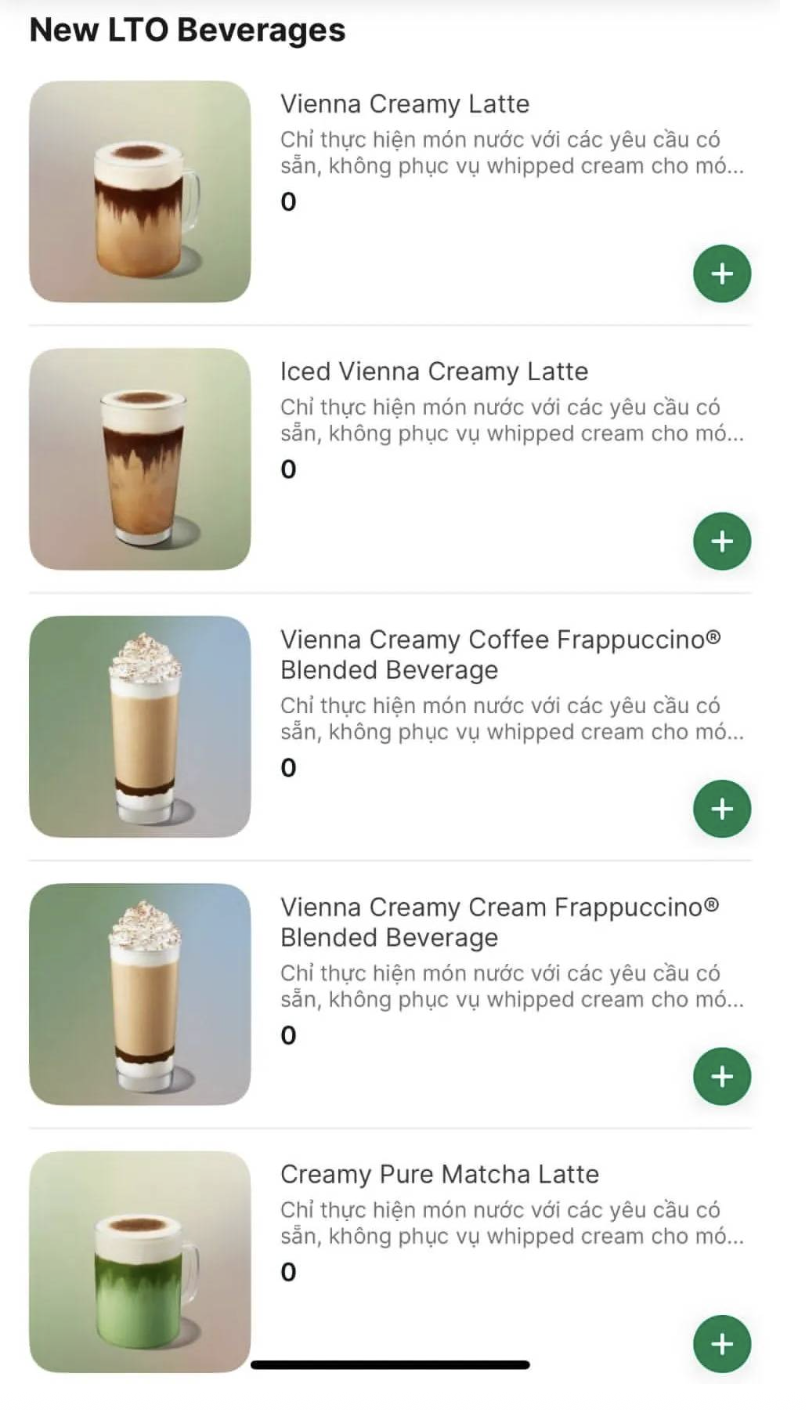Viewport: 806px width, 1410px height.
Task: Add Vienna Creamy Latte using its plus icon
Action: point(721,273)
